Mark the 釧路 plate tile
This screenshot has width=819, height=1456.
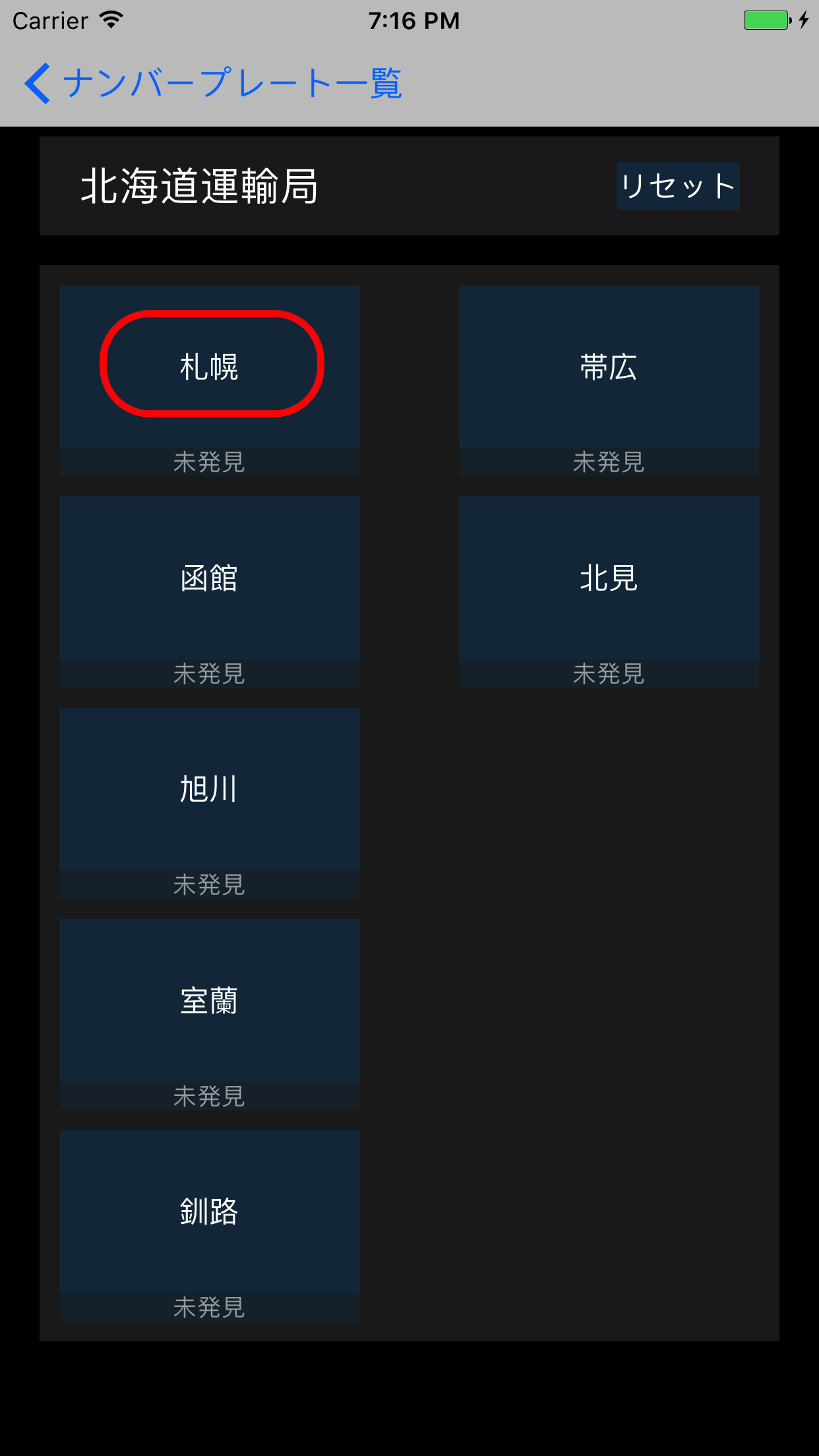[x=210, y=1212]
